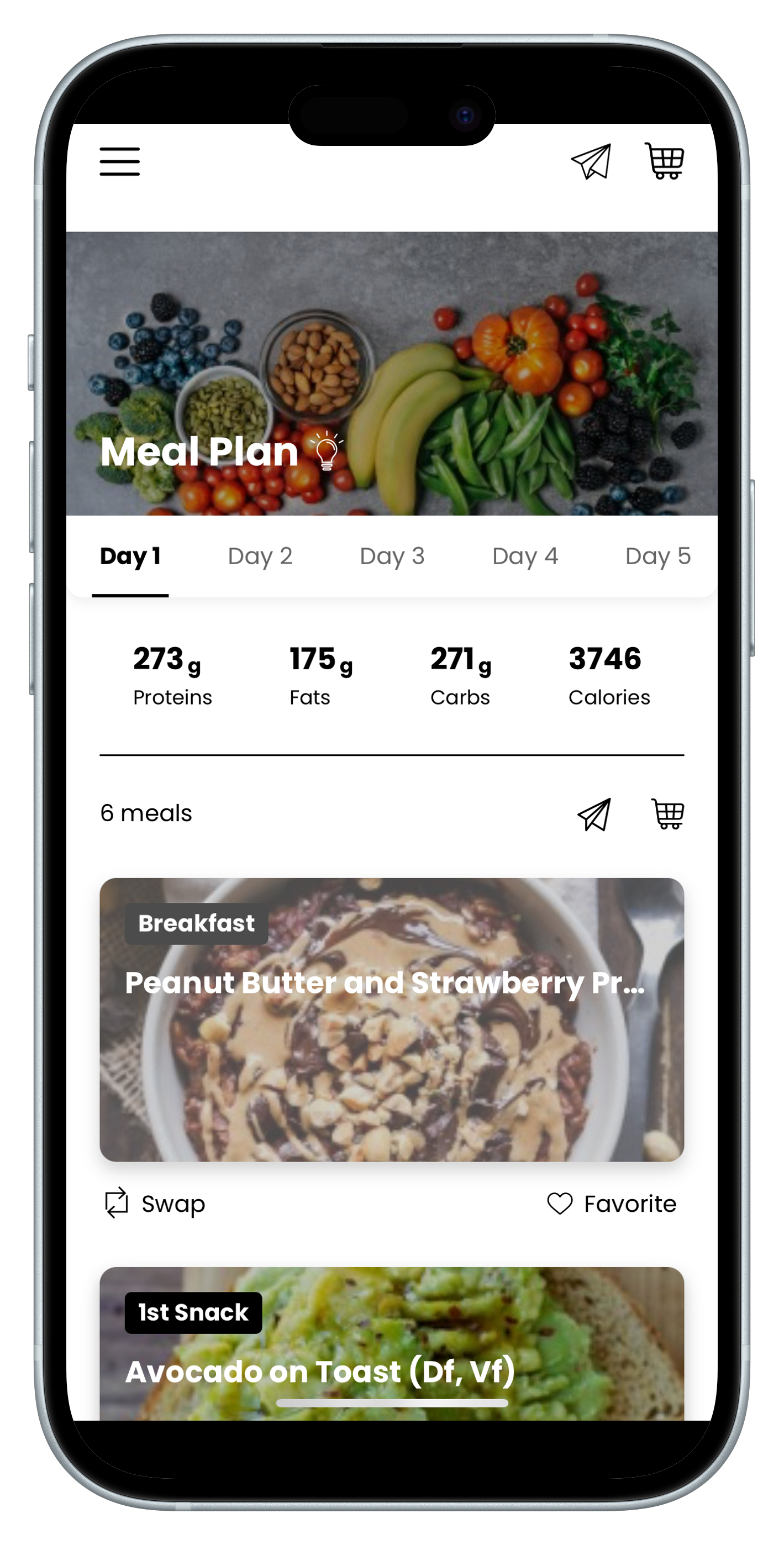Open the shopping cart in top bar

tap(665, 161)
